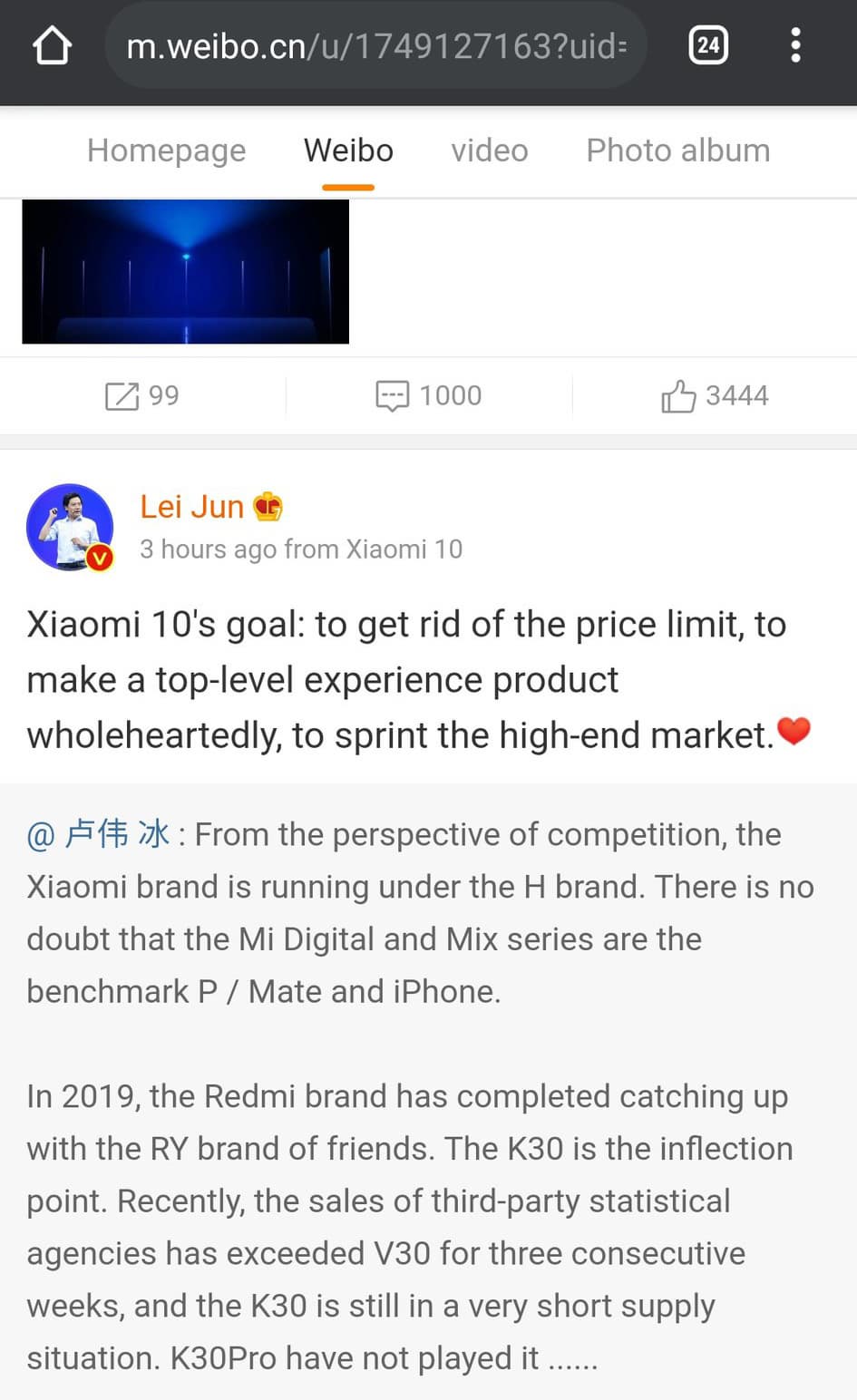This screenshot has height=1400, width=857.
Task: Open the @卢伟冰 mention link
Action: (x=98, y=834)
